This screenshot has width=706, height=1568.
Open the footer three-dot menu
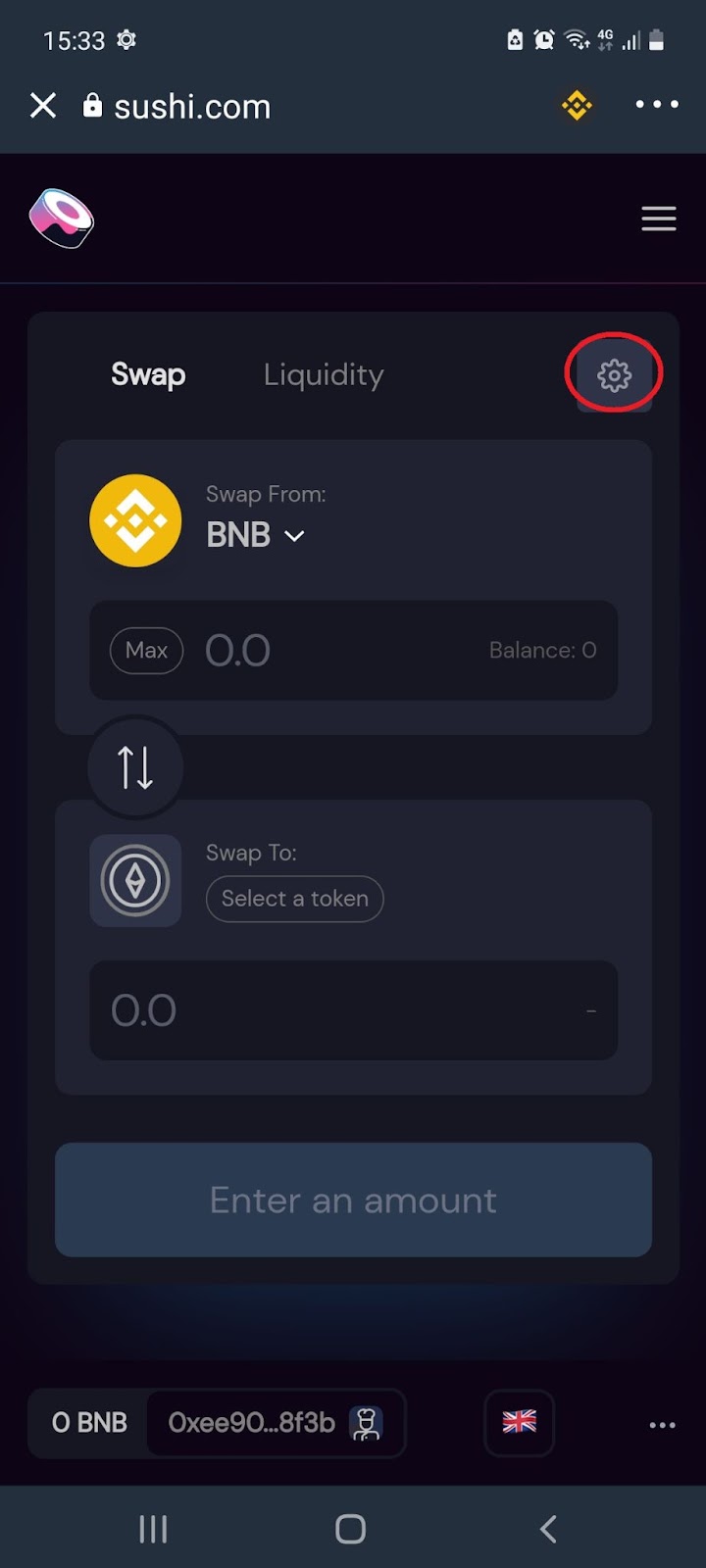(663, 1425)
